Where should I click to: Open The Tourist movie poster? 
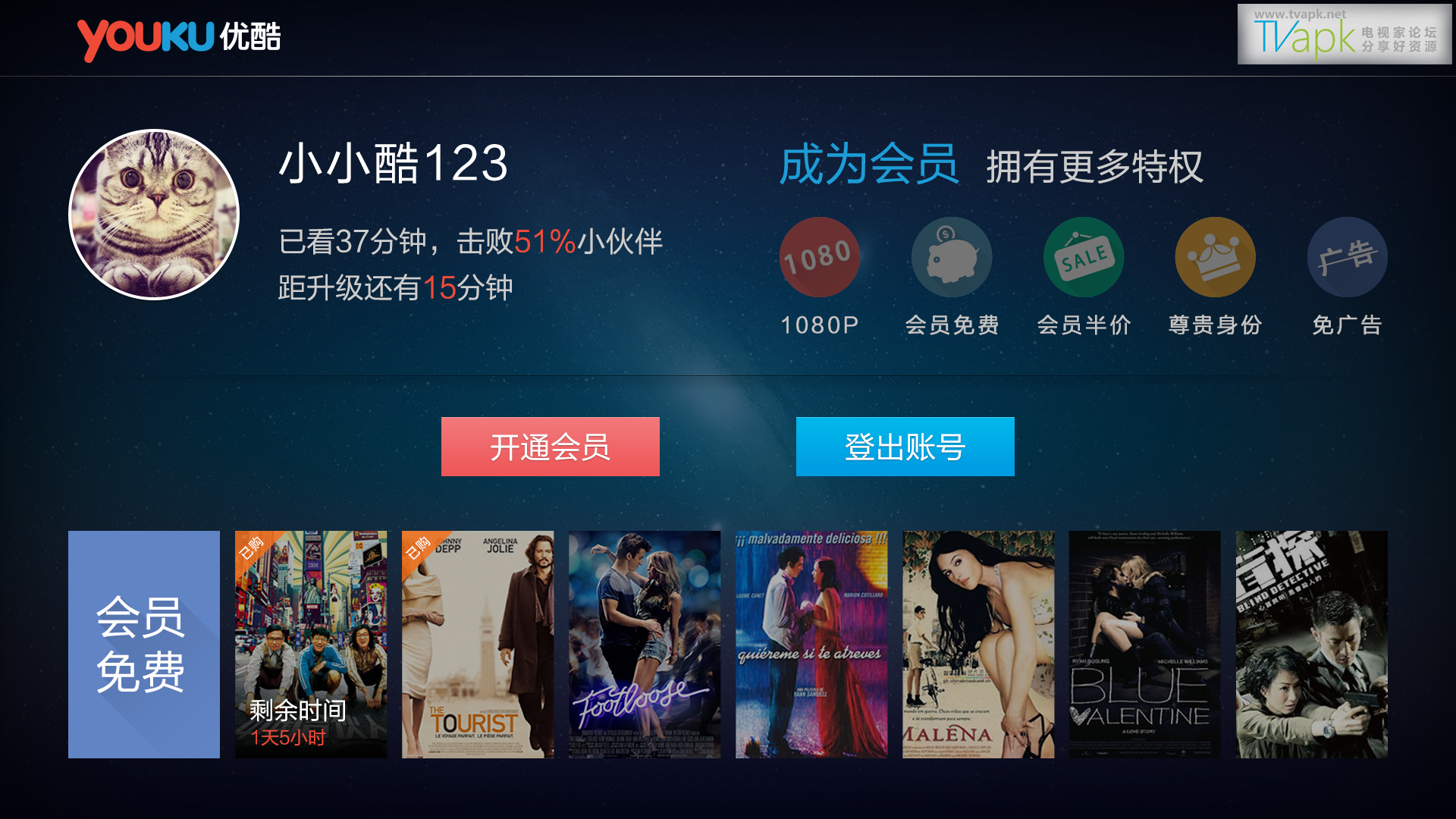pos(478,644)
